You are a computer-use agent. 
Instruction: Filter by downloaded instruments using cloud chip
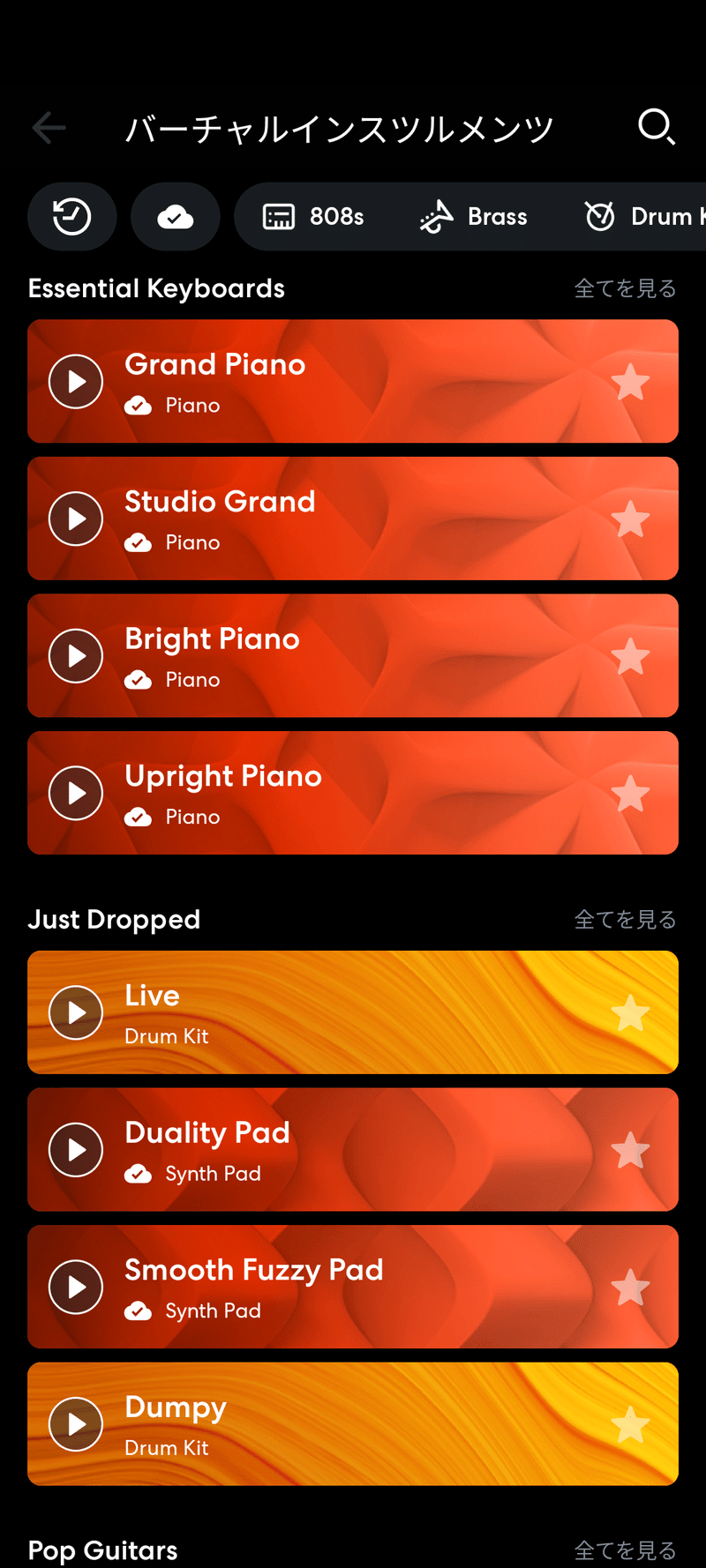pos(176,217)
